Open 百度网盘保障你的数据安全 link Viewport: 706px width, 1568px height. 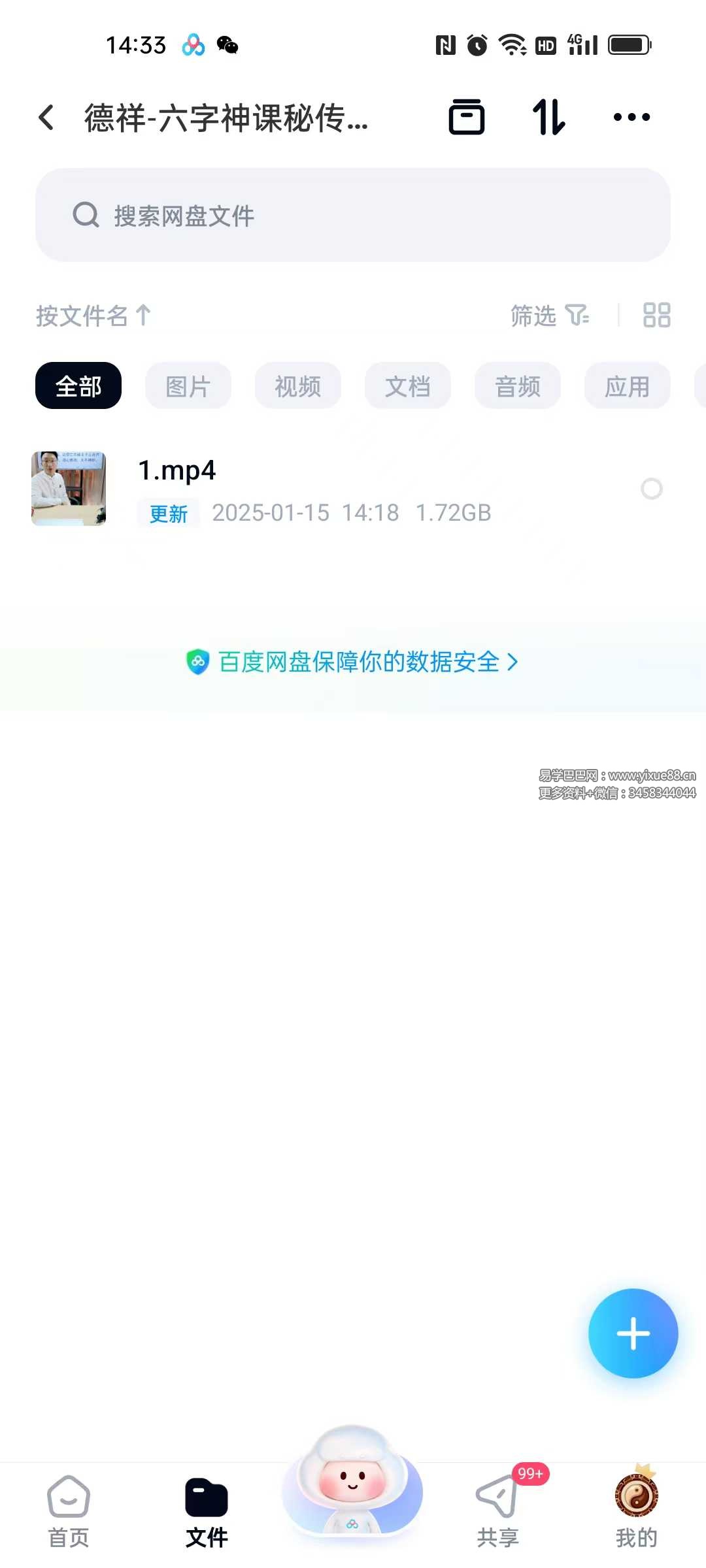[353, 662]
